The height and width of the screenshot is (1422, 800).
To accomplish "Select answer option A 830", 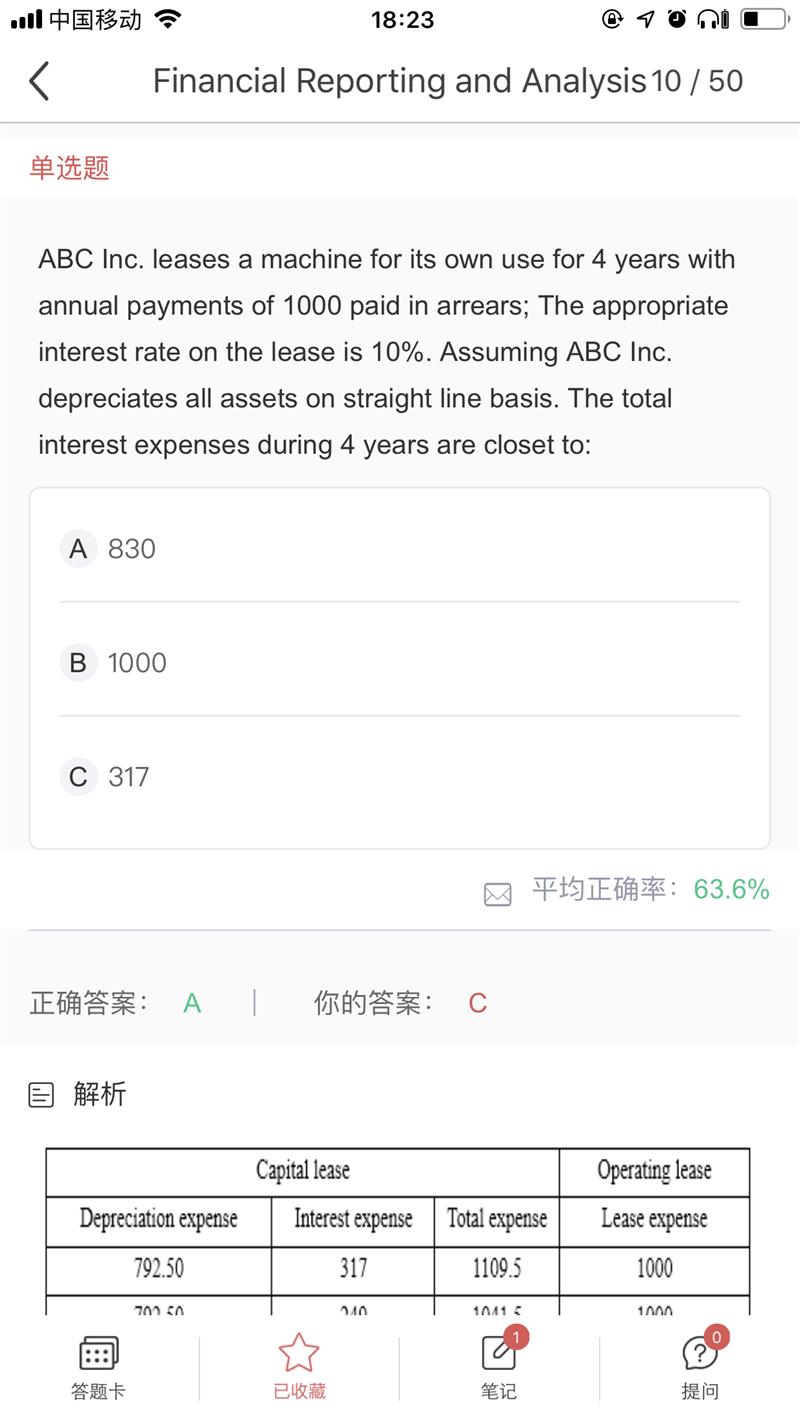I will [x=400, y=548].
